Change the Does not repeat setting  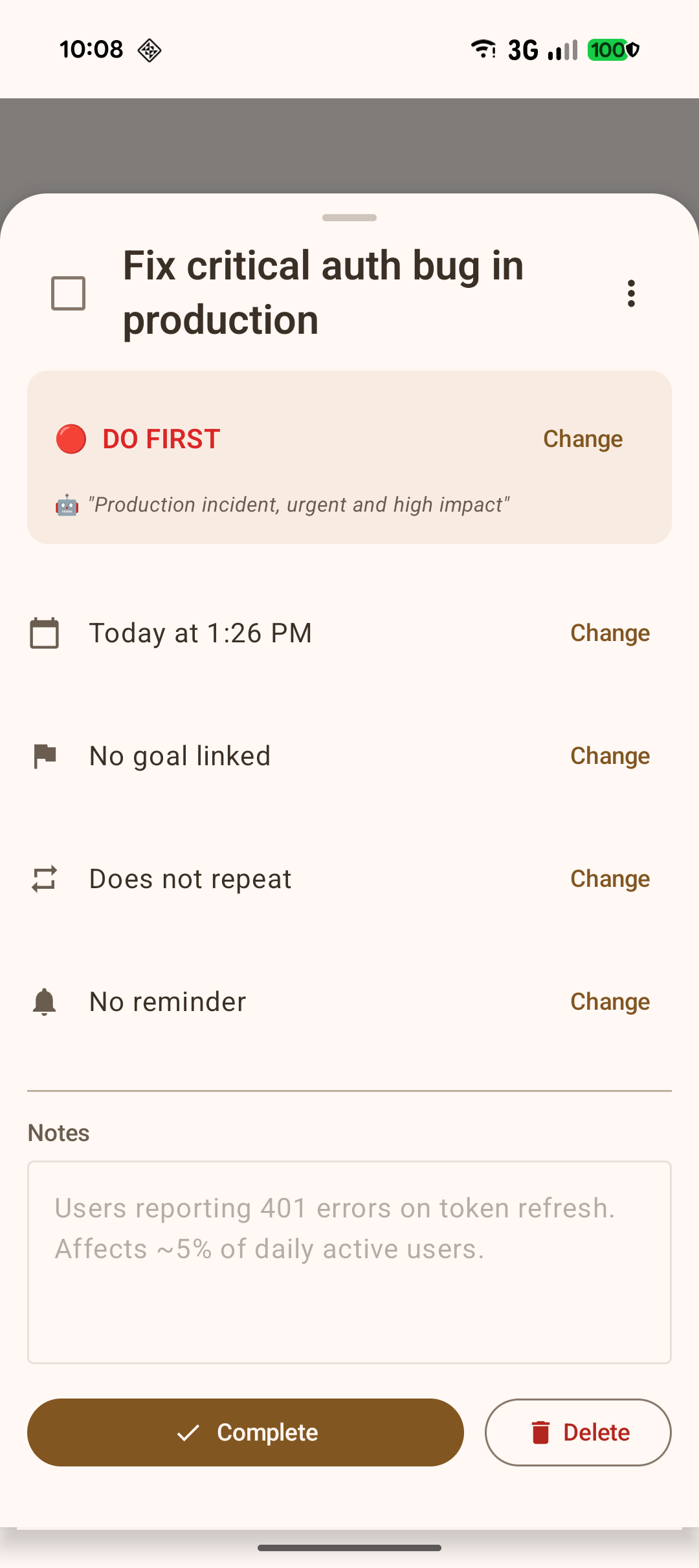(610, 878)
